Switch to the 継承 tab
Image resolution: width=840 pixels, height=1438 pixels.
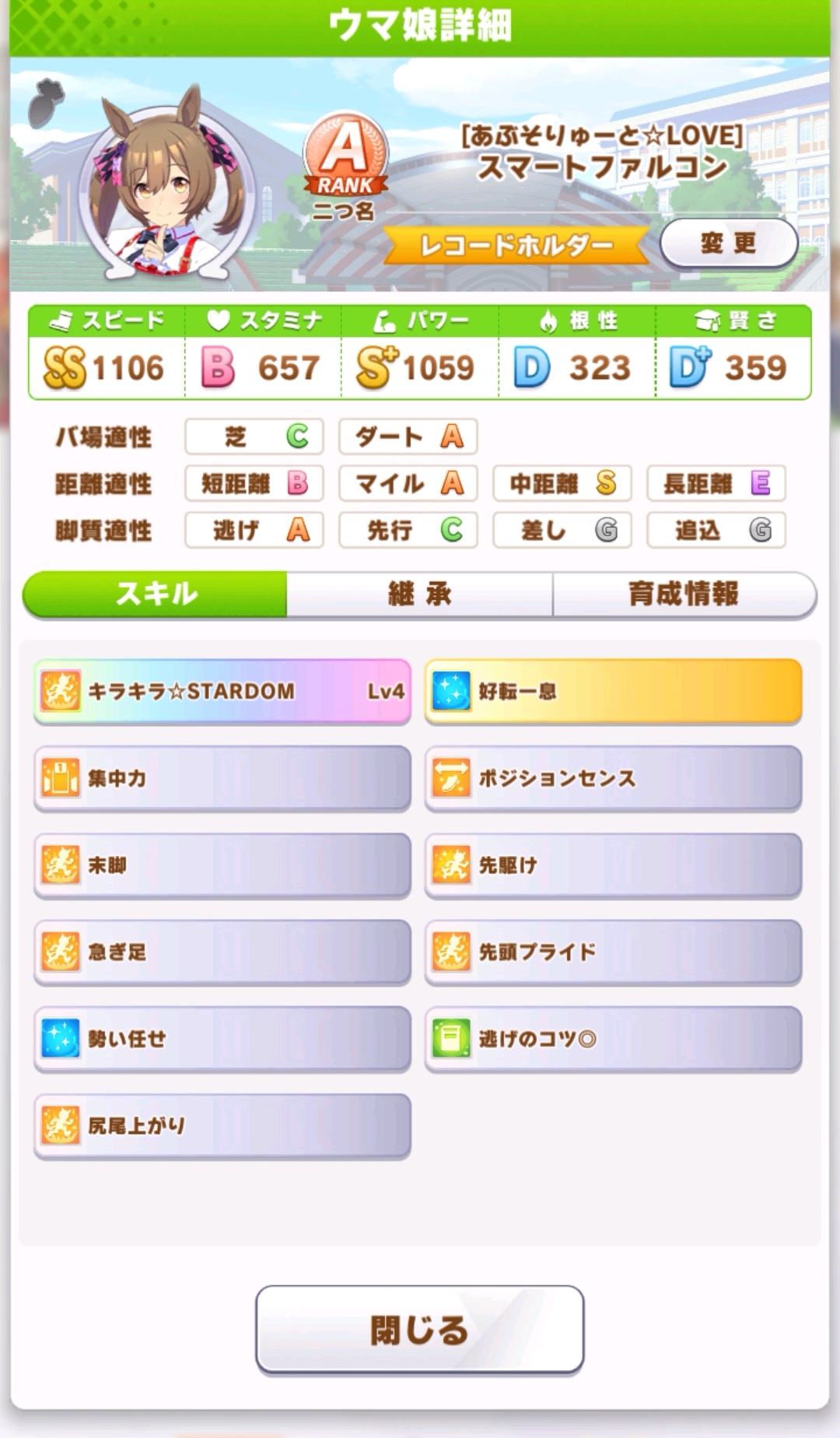(x=420, y=594)
